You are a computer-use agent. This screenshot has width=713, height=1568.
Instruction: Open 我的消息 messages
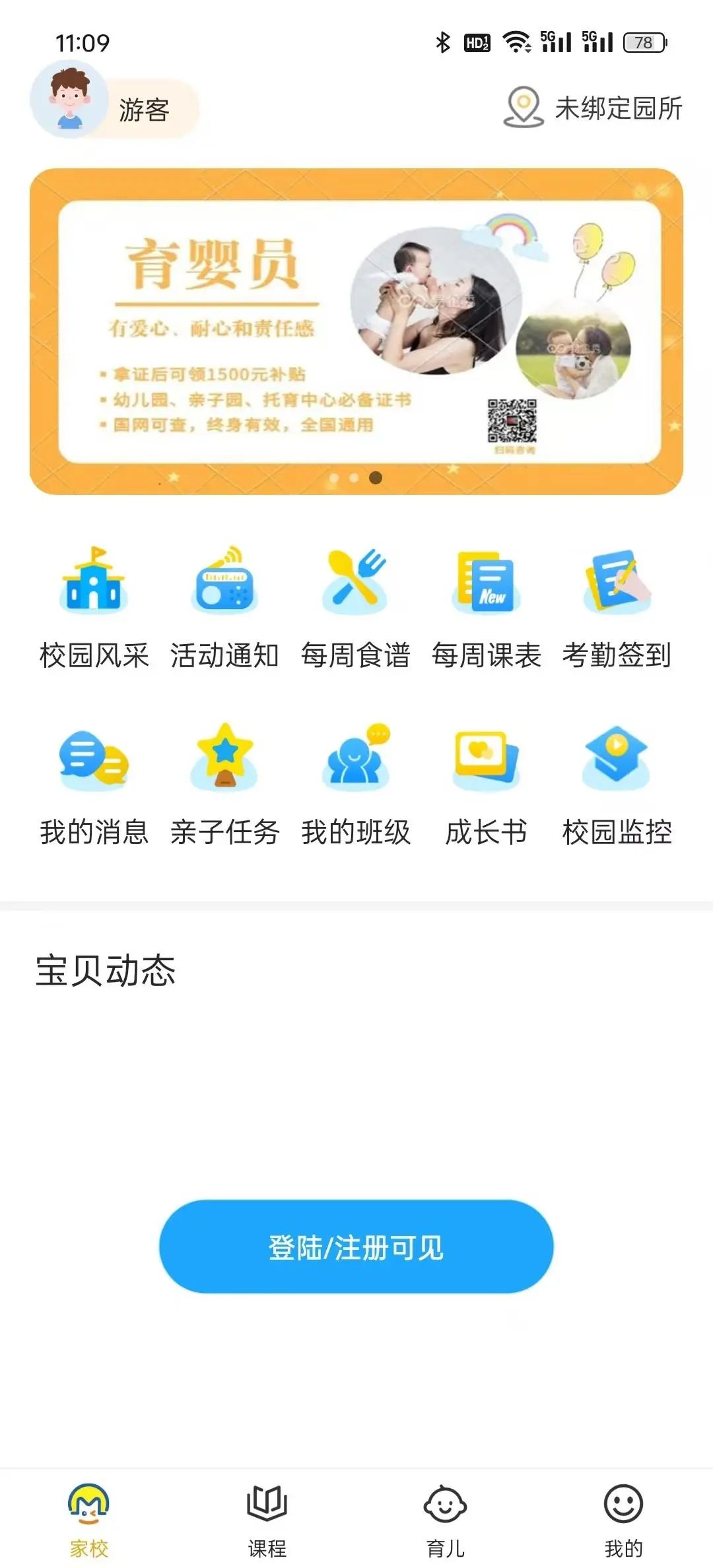[x=94, y=784]
